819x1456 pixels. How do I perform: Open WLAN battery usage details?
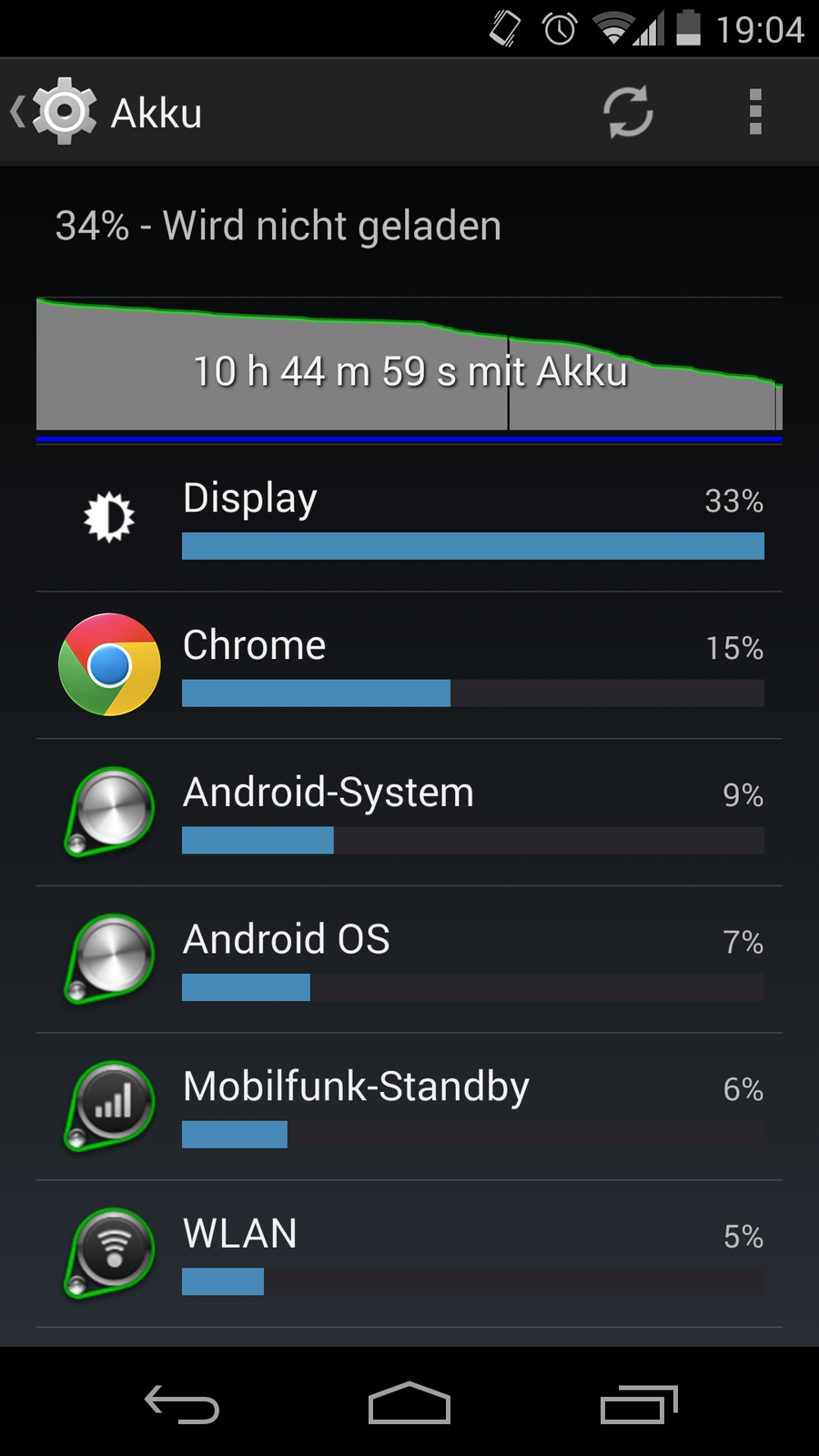pos(409,1254)
